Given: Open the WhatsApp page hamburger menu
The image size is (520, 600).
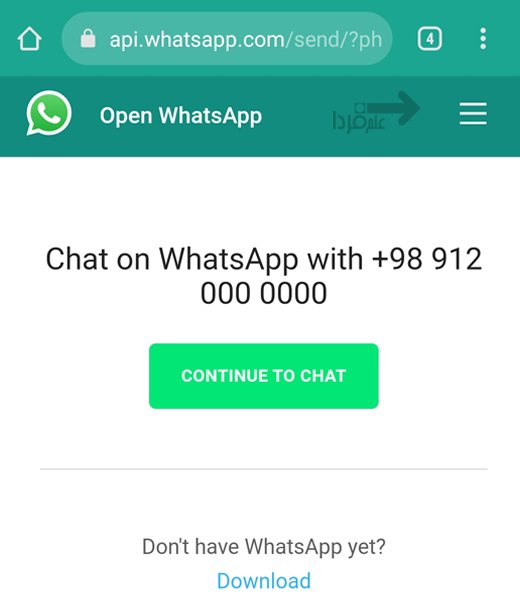Looking at the screenshot, I should tap(473, 114).
